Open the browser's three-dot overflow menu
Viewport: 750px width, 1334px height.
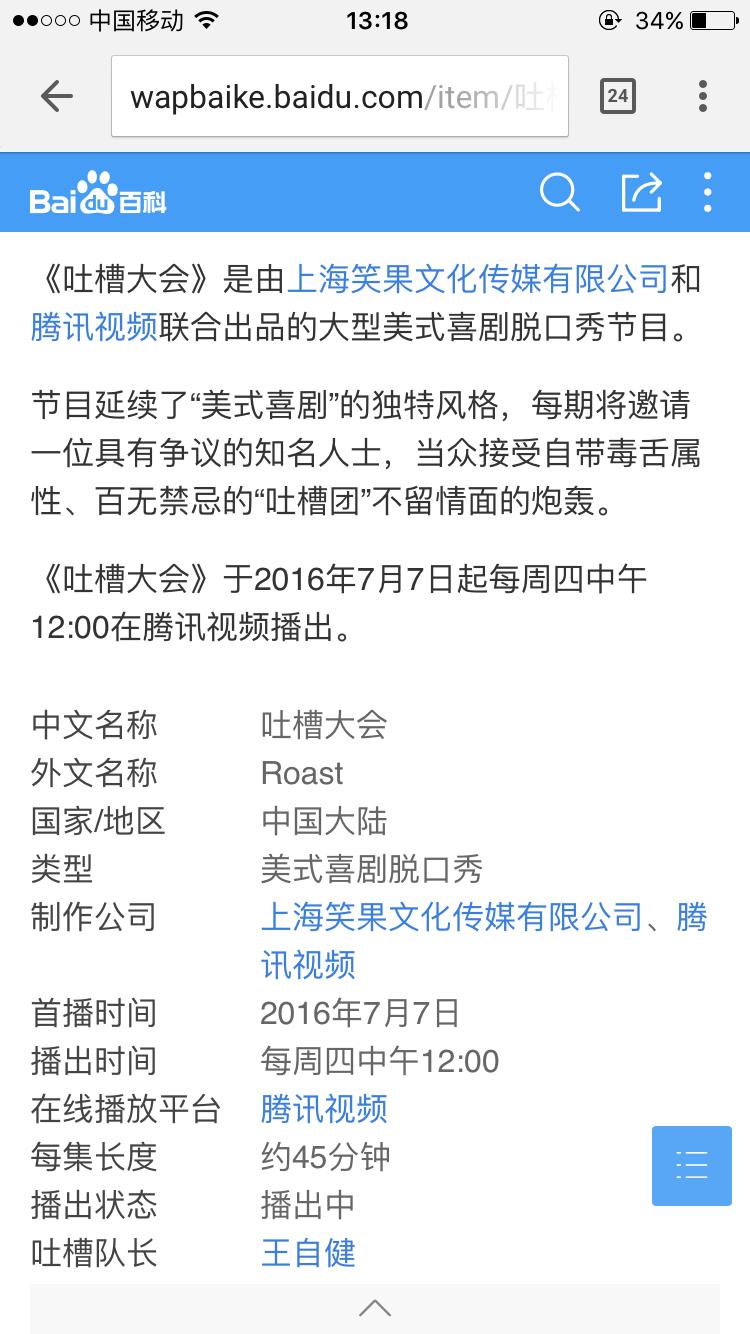[703, 96]
